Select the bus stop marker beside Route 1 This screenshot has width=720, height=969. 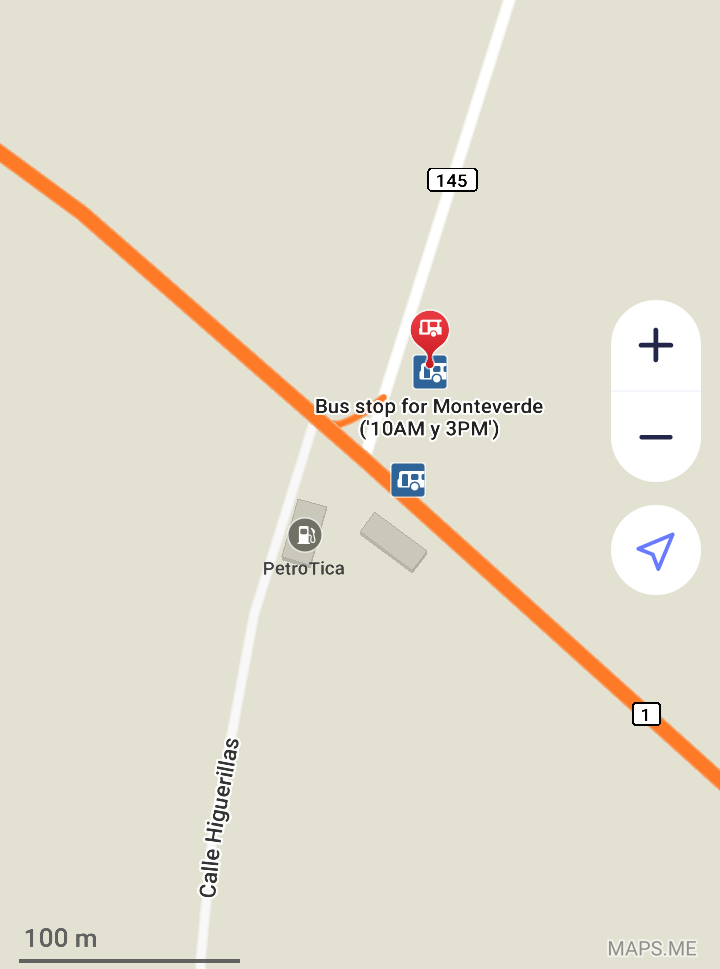[408, 480]
